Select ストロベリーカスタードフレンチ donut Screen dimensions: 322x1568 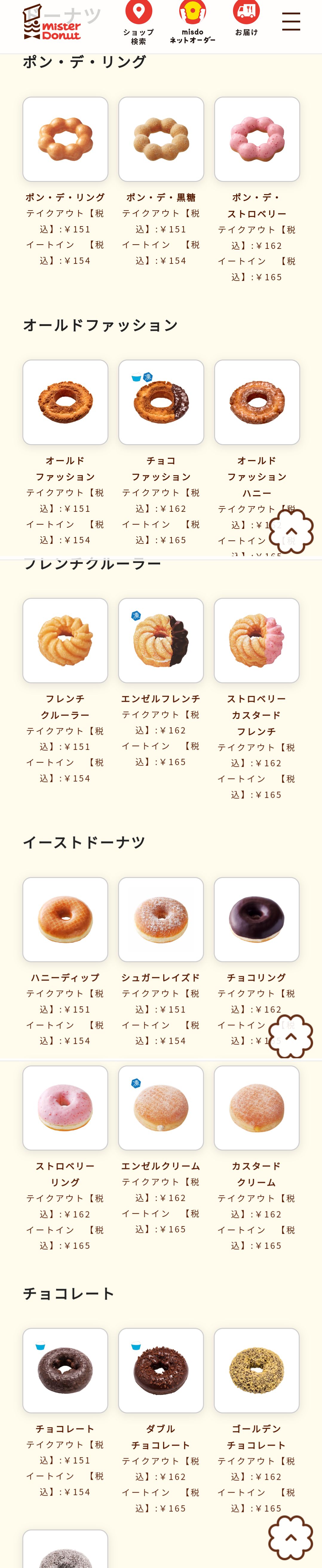(256, 640)
